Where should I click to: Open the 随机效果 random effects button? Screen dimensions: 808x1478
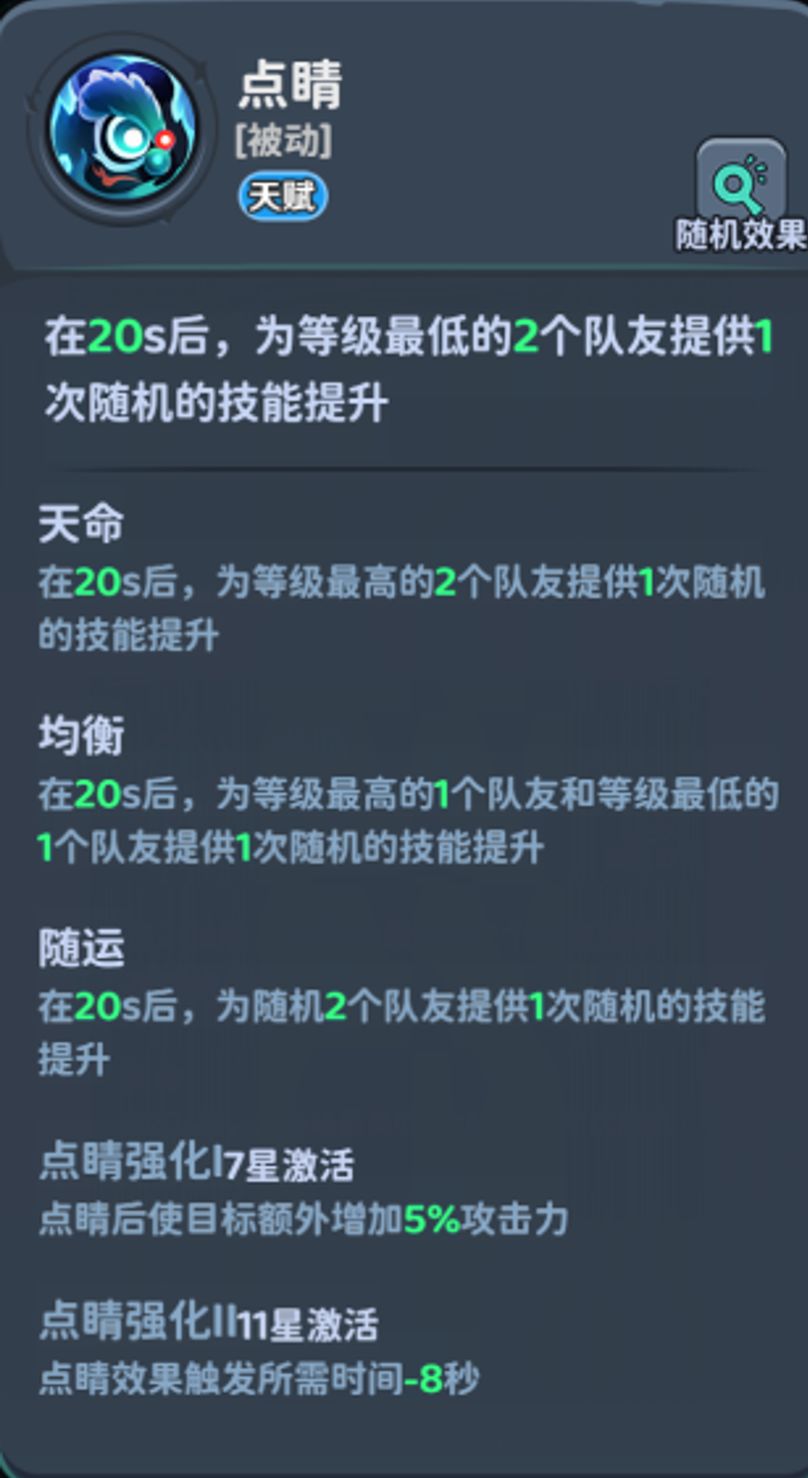(741, 195)
